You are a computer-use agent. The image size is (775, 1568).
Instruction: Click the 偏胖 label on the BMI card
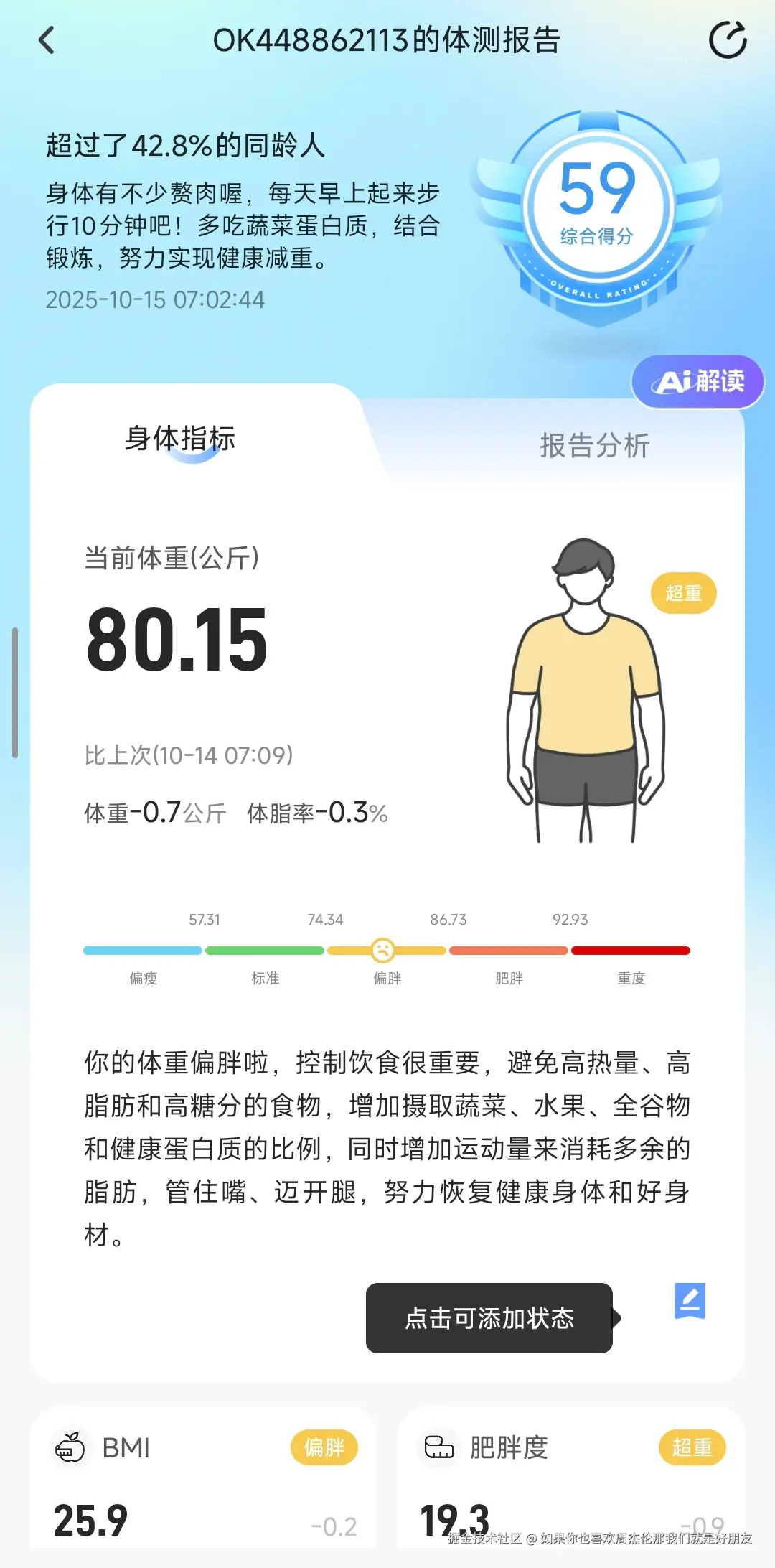[x=324, y=1448]
